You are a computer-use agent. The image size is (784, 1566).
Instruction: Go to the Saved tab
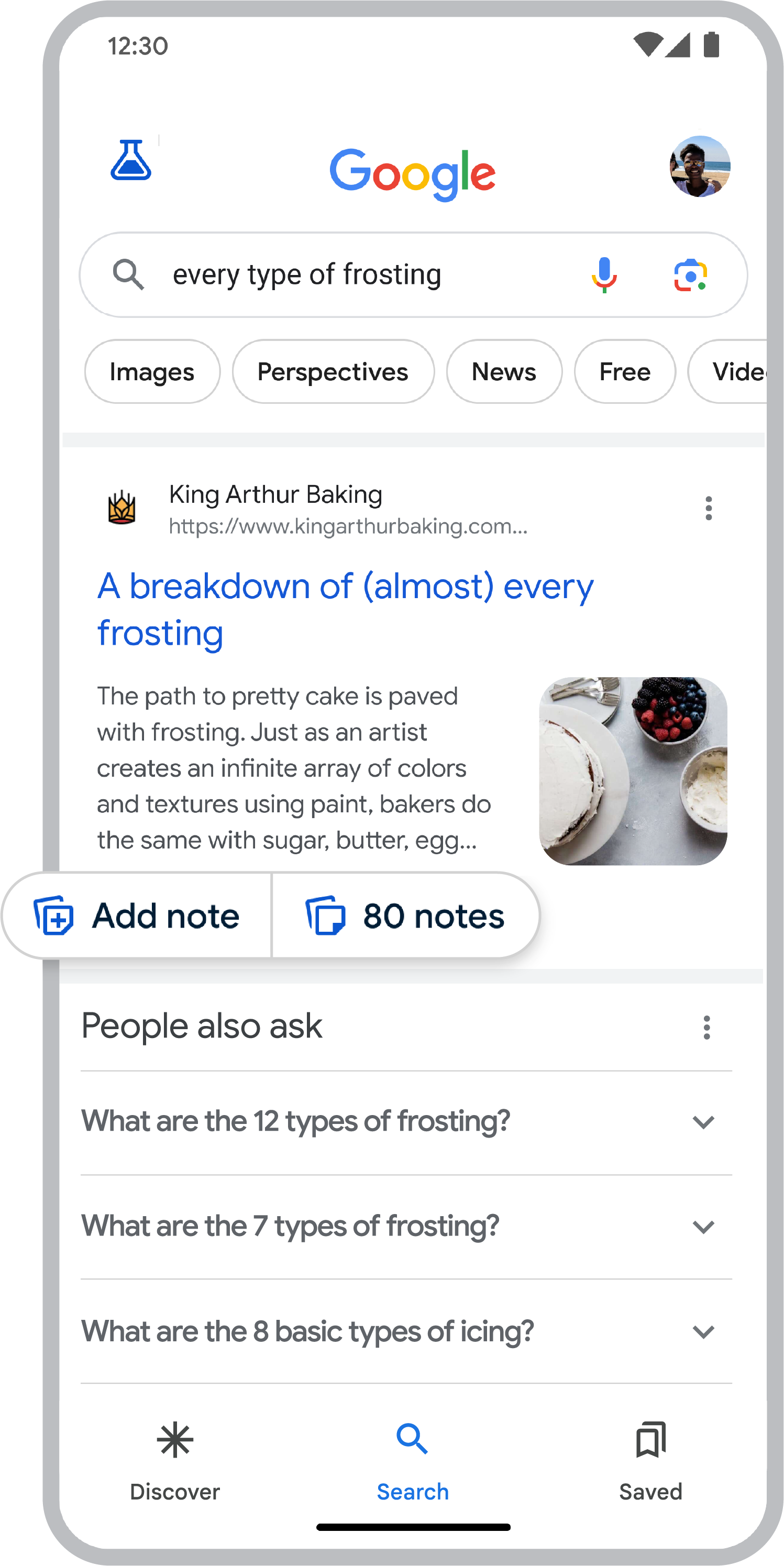pyautogui.click(x=650, y=1459)
